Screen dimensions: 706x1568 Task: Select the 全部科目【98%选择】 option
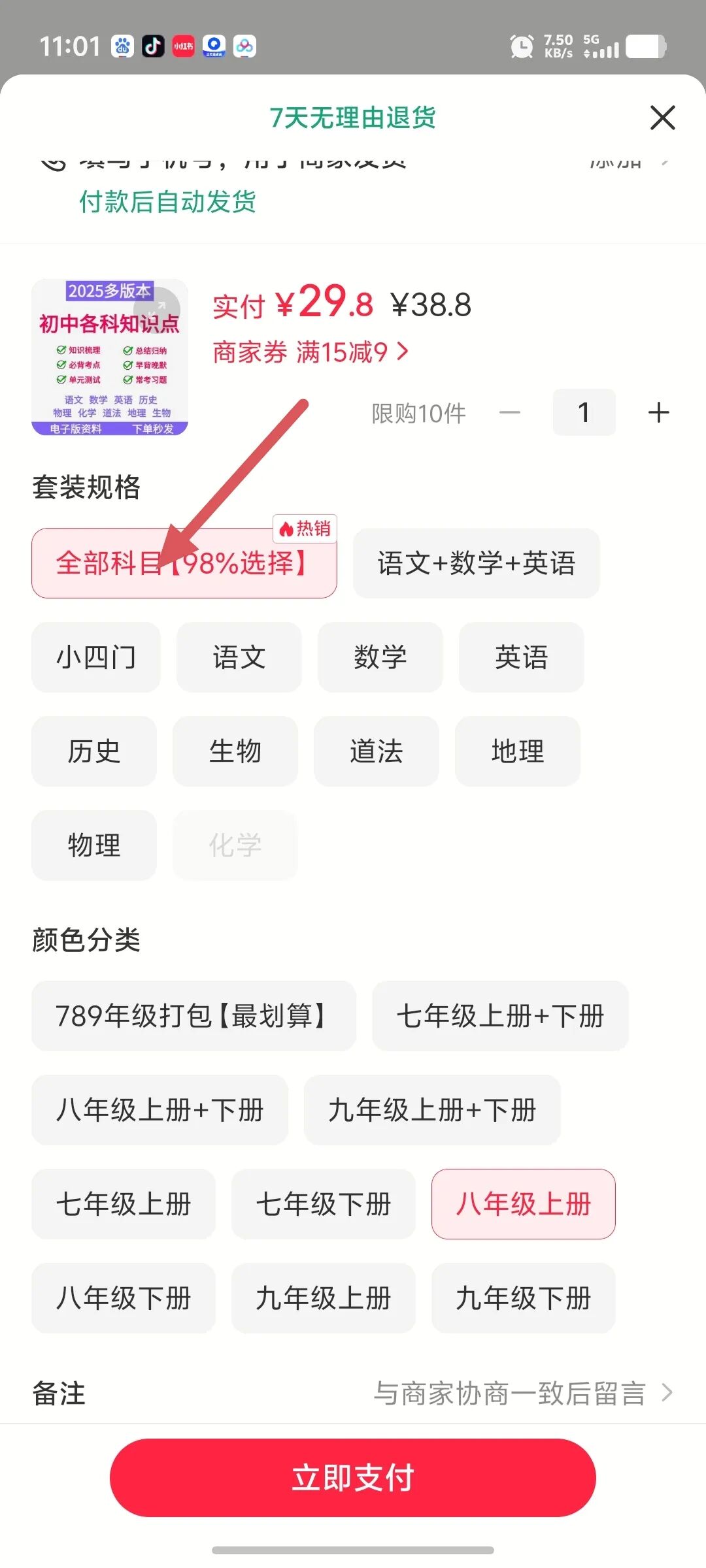(184, 563)
